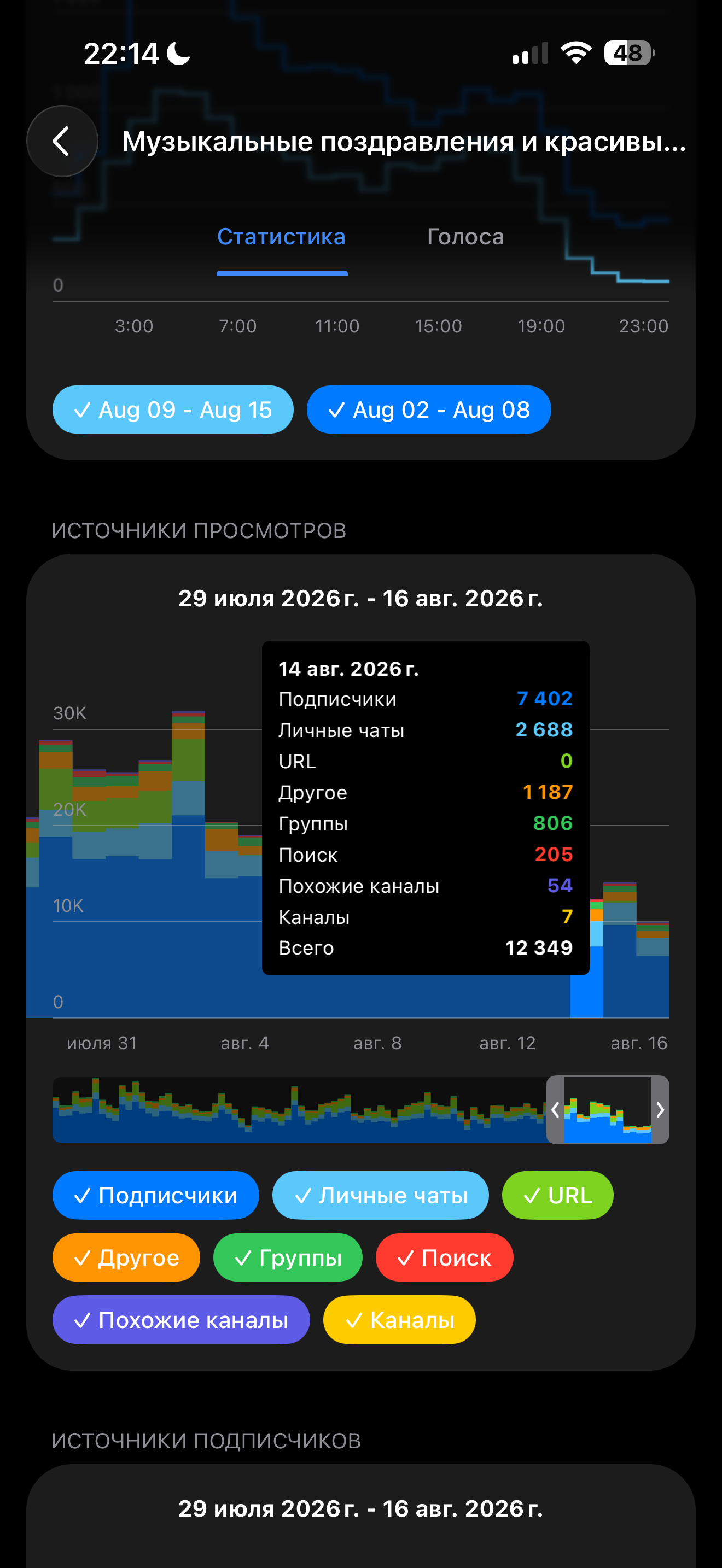Toggle the URL series chip
This screenshot has width=722, height=1568.
coord(557,1196)
